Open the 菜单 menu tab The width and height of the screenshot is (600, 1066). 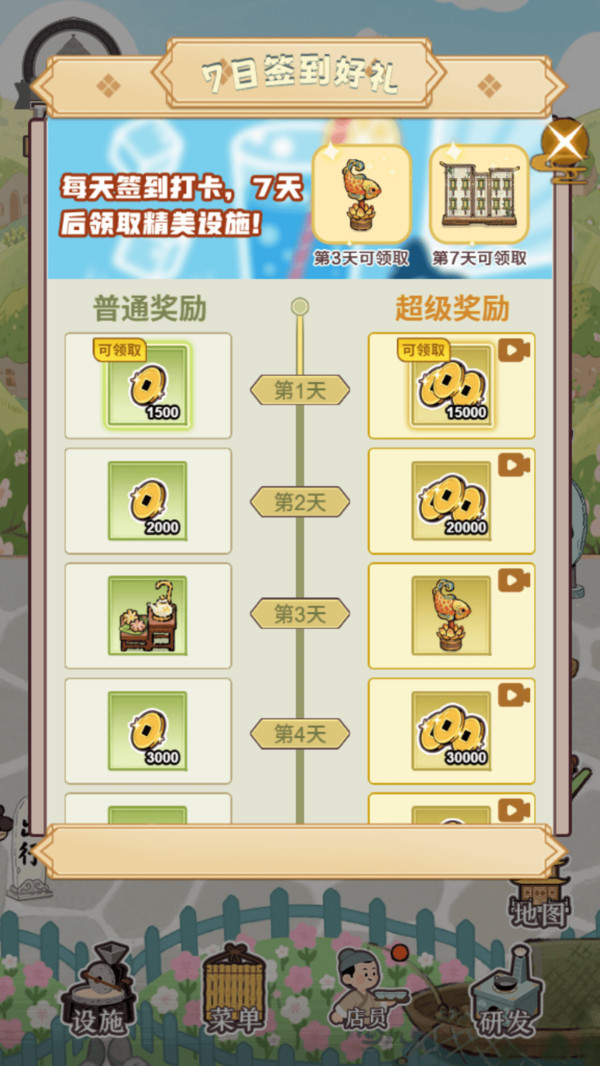[235, 991]
